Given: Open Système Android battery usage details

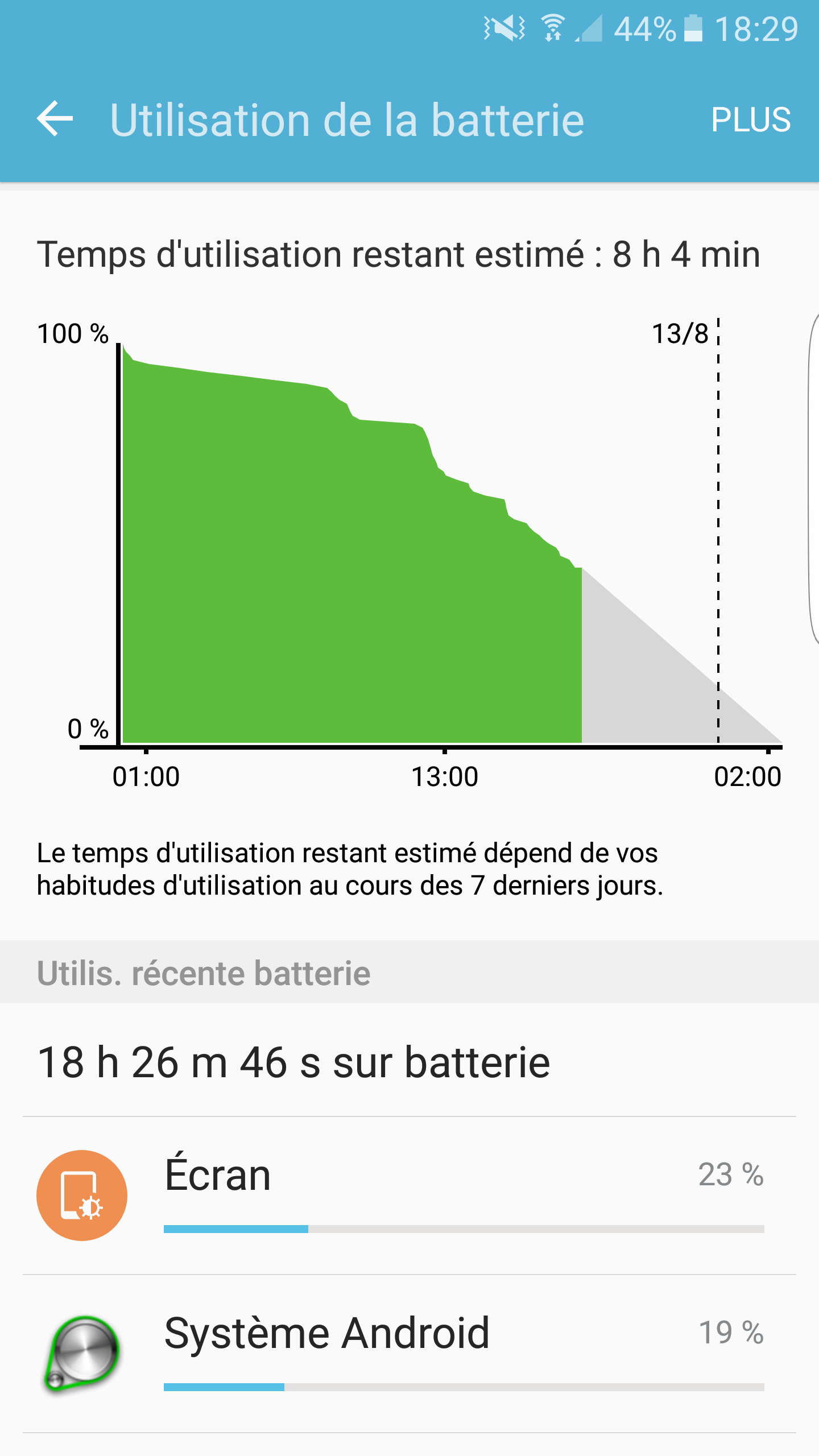Looking at the screenshot, I should click(x=409, y=1354).
